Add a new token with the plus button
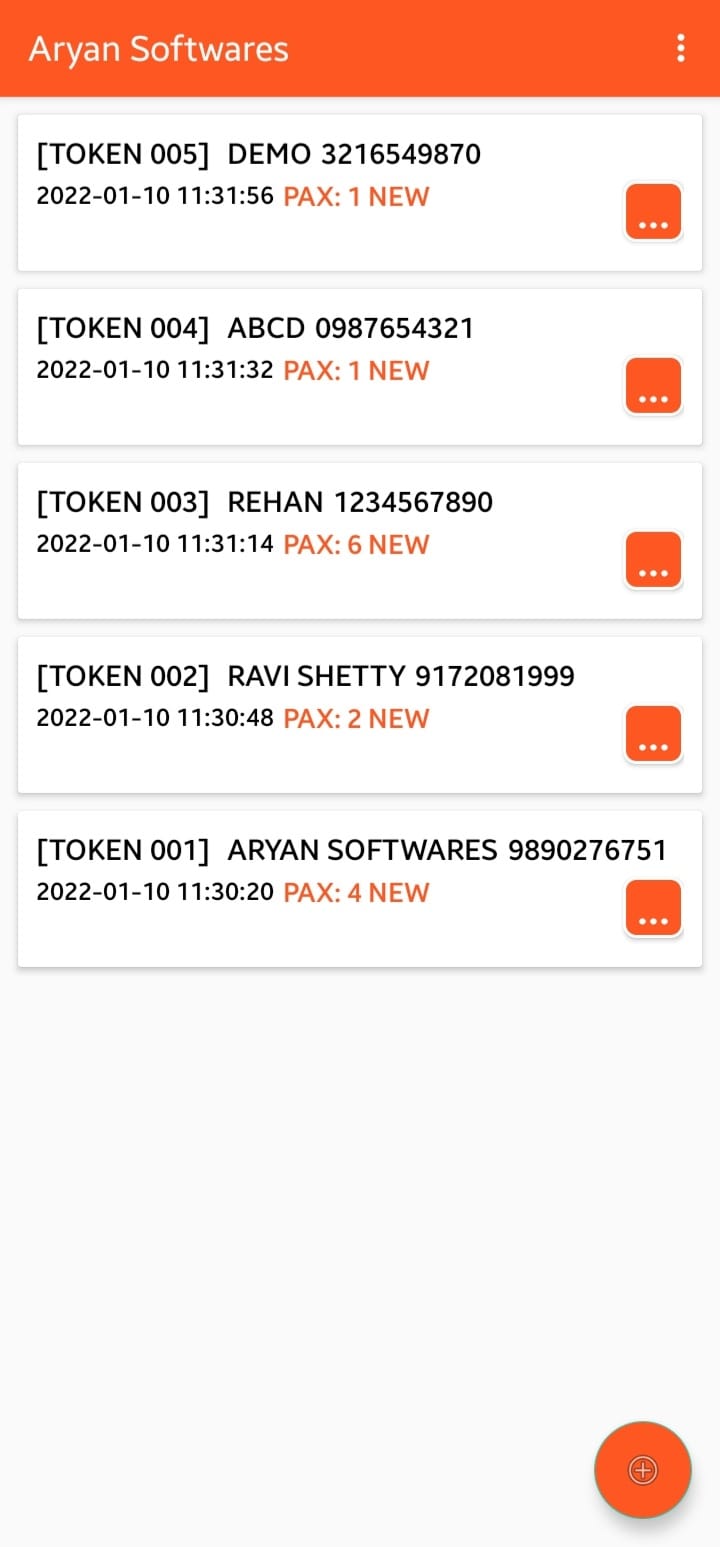Screen dimensions: 720x1547 pyautogui.click(x=643, y=1470)
